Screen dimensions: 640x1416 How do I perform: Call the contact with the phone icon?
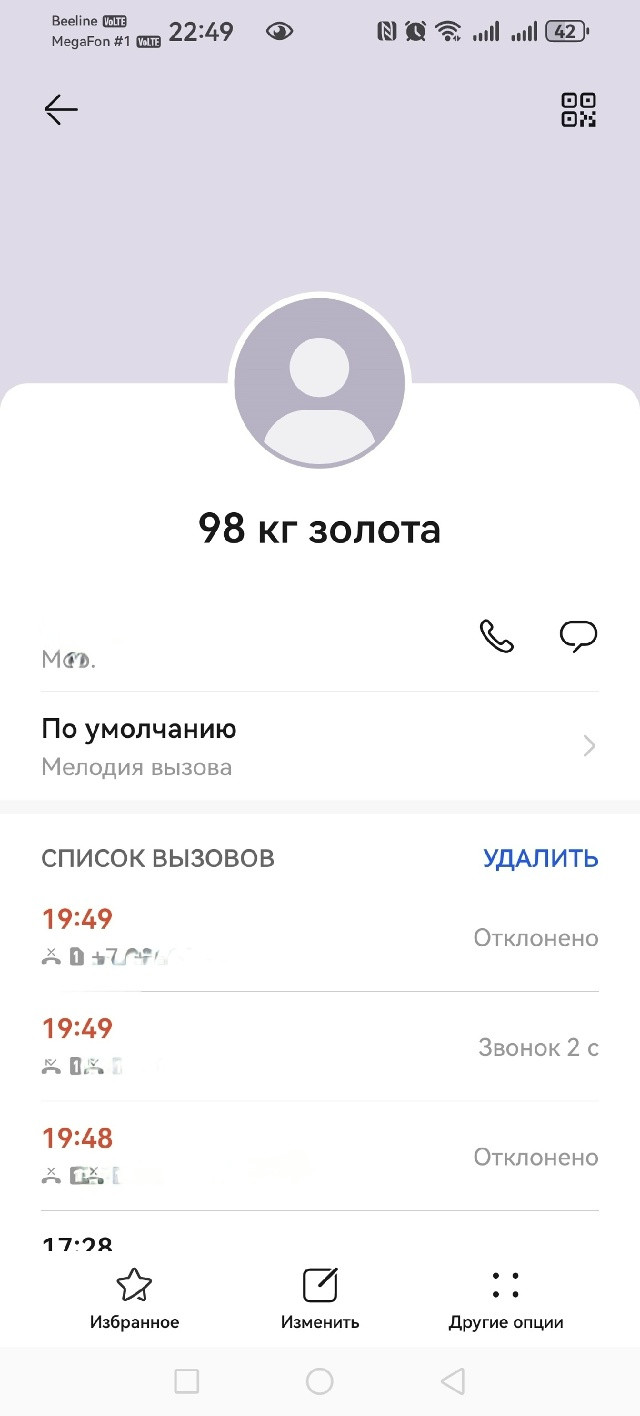tap(497, 636)
